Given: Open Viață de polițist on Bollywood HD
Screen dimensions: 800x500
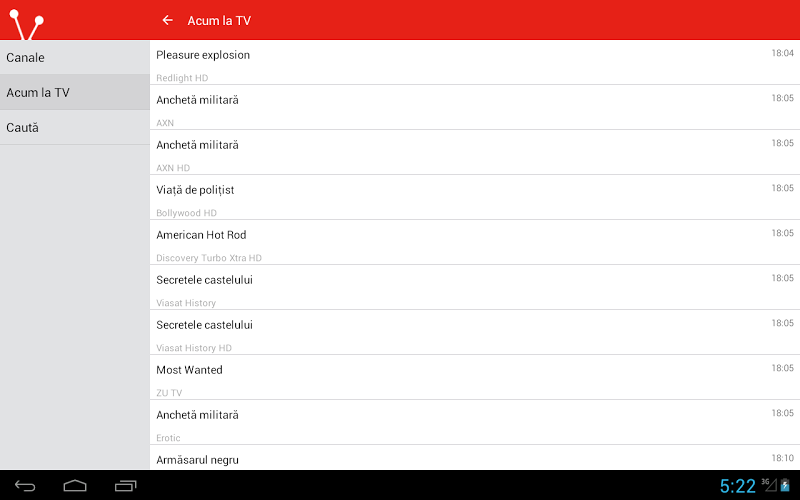Looking at the screenshot, I should pyautogui.click(x=474, y=198).
